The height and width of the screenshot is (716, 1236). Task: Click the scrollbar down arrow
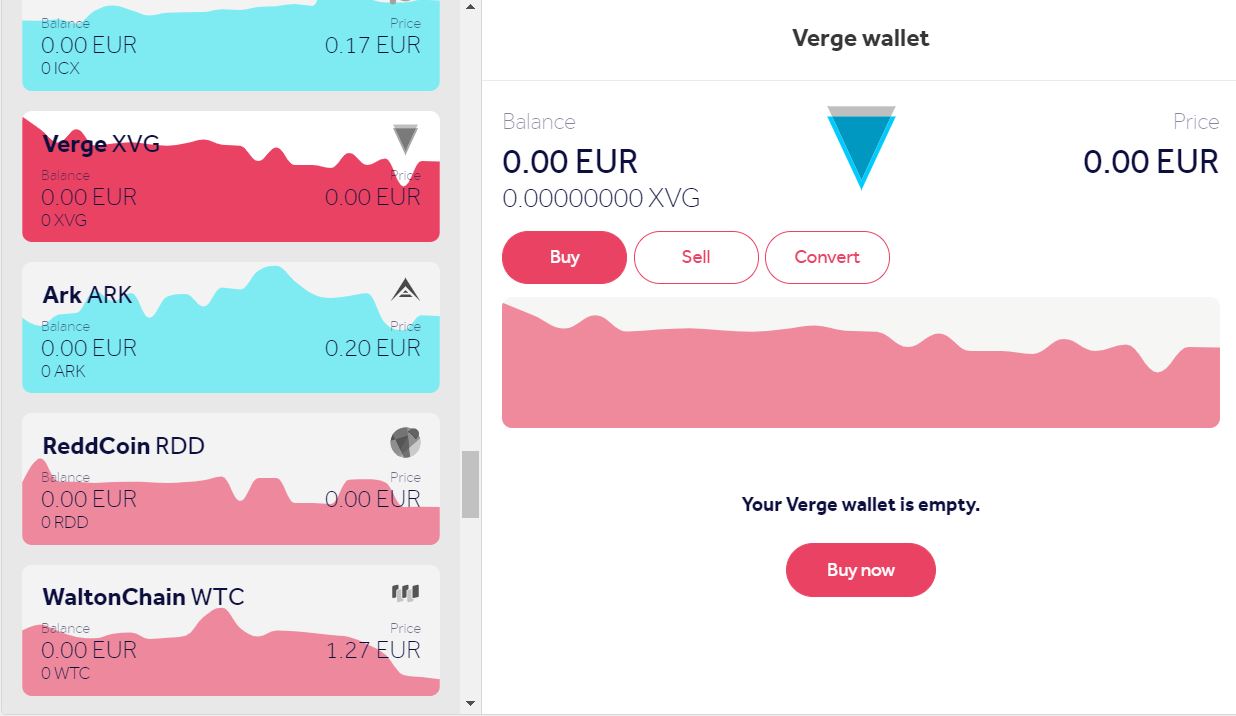point(470,706)
